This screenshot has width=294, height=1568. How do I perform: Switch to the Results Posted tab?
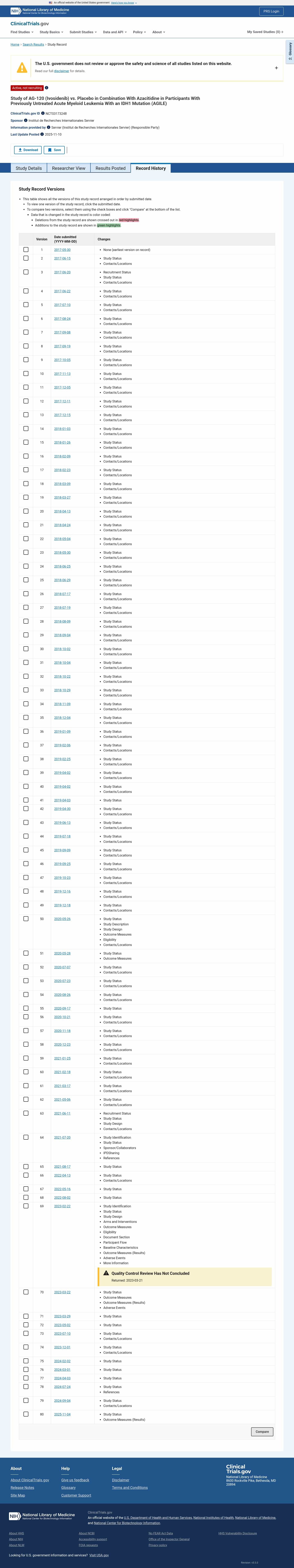(x=110, y=168)
